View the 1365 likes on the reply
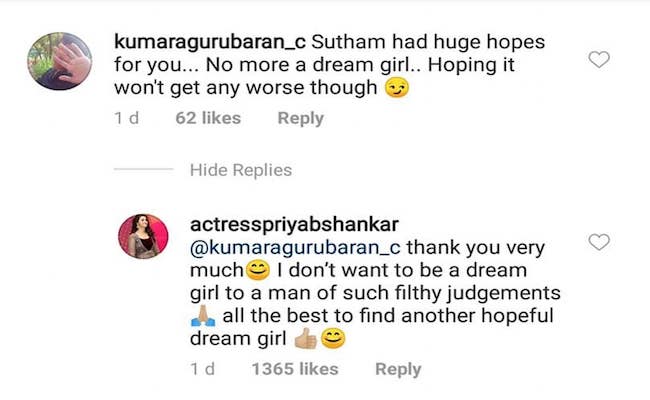This screenshot has width=650, height=400. pos(294,369)
